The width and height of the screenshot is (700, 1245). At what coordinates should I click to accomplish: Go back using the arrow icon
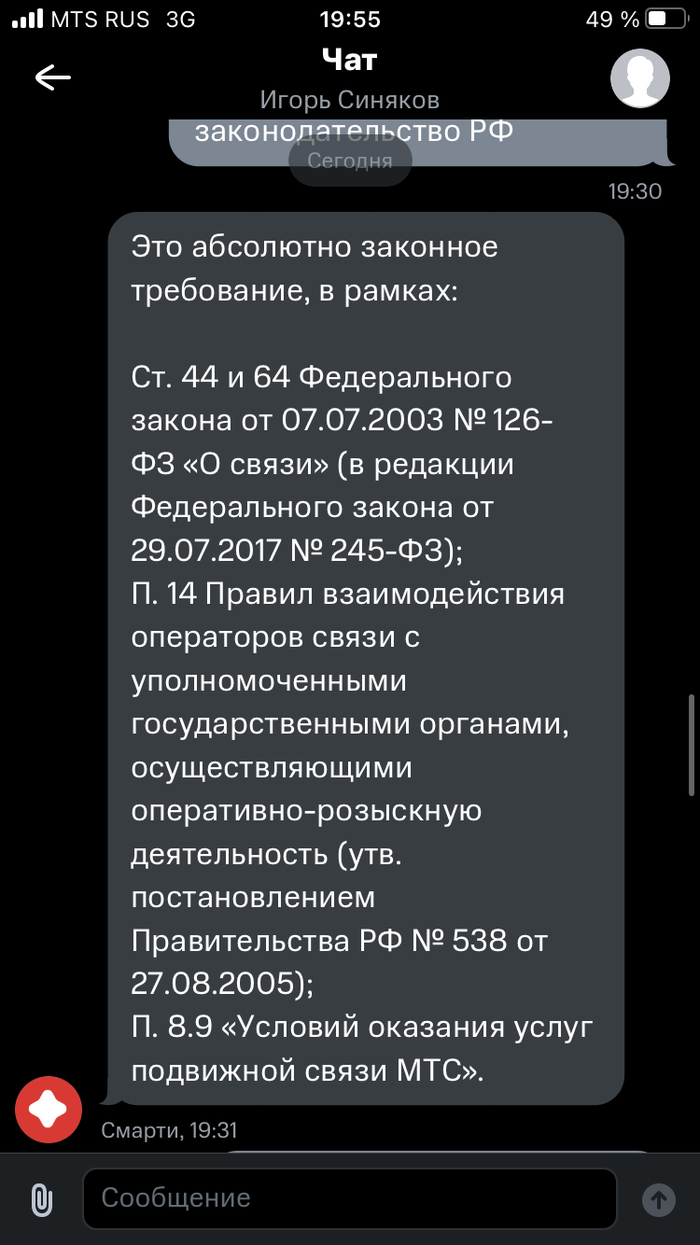(x=52, y=78)
